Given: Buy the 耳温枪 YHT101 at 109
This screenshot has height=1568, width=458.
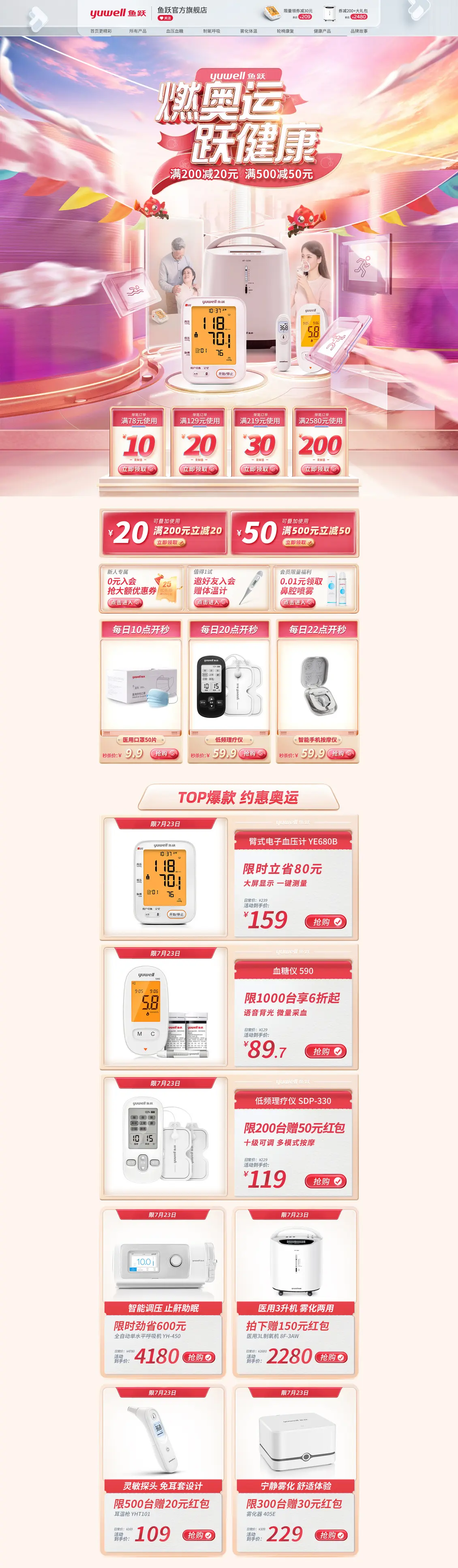Looking at the screenshot, I should [199, 1535].
